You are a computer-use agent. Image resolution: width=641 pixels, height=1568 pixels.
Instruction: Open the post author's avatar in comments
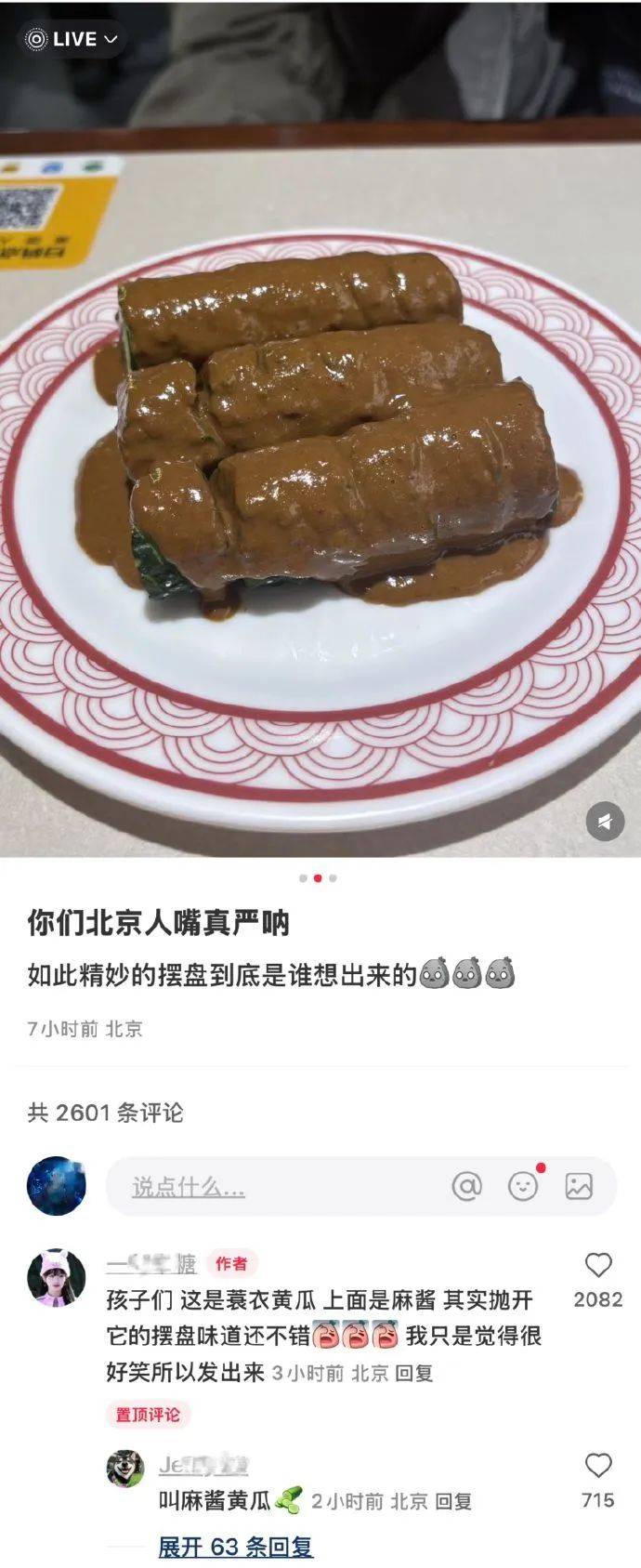click(57, 1278)
